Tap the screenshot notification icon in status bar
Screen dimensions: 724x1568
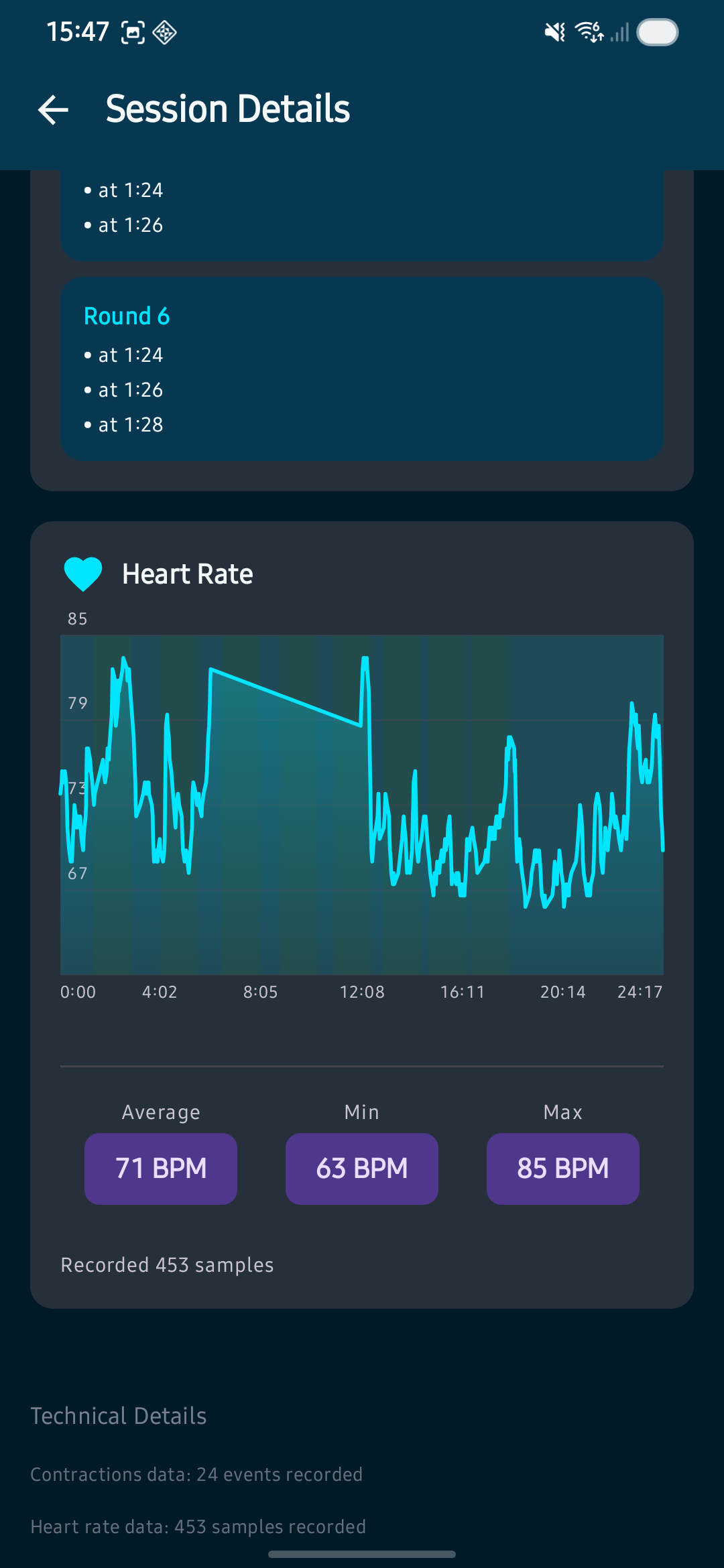coord(134,31)
